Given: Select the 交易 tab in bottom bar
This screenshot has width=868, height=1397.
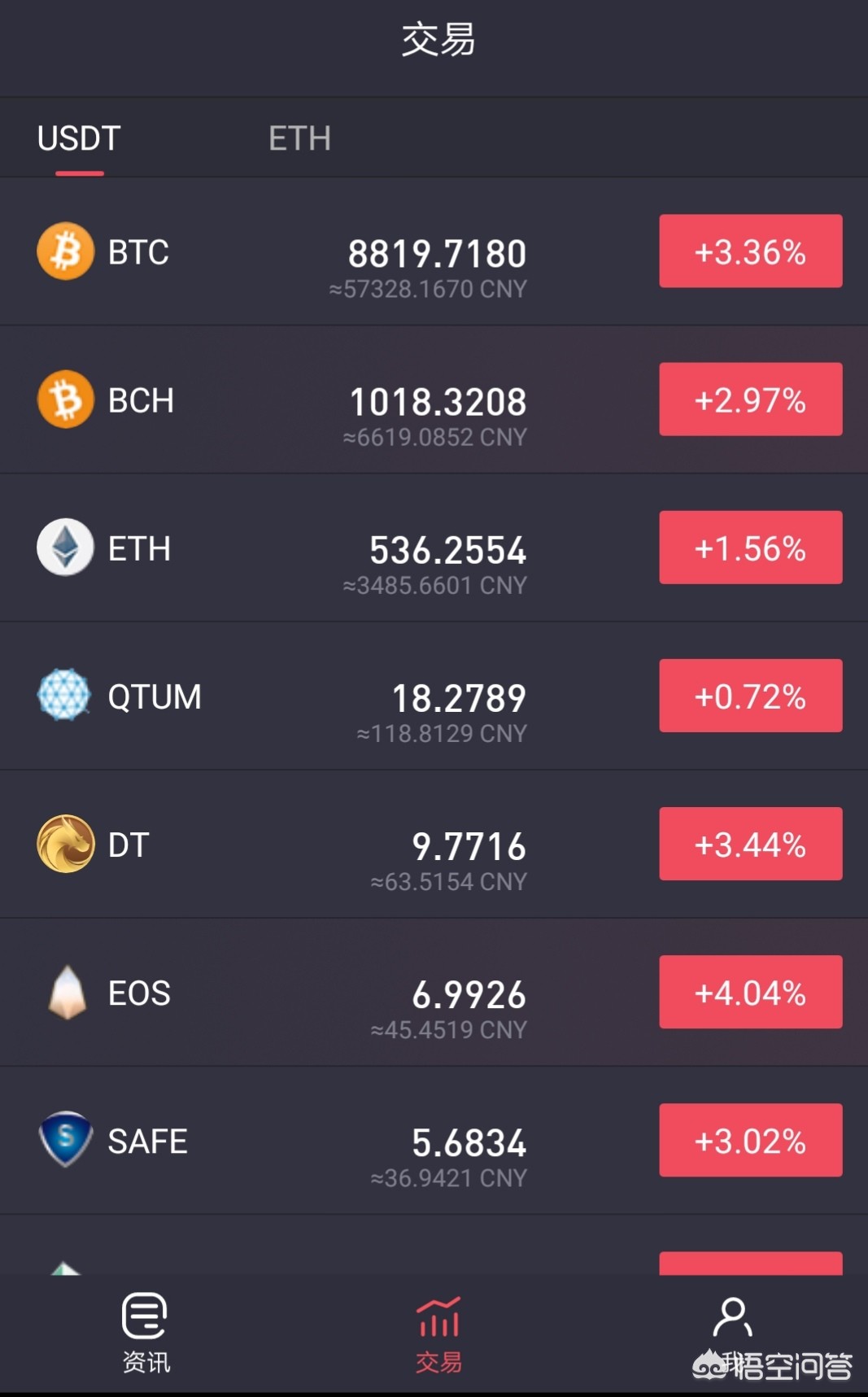Looking at the screenshot, I should click(438, 1334).
